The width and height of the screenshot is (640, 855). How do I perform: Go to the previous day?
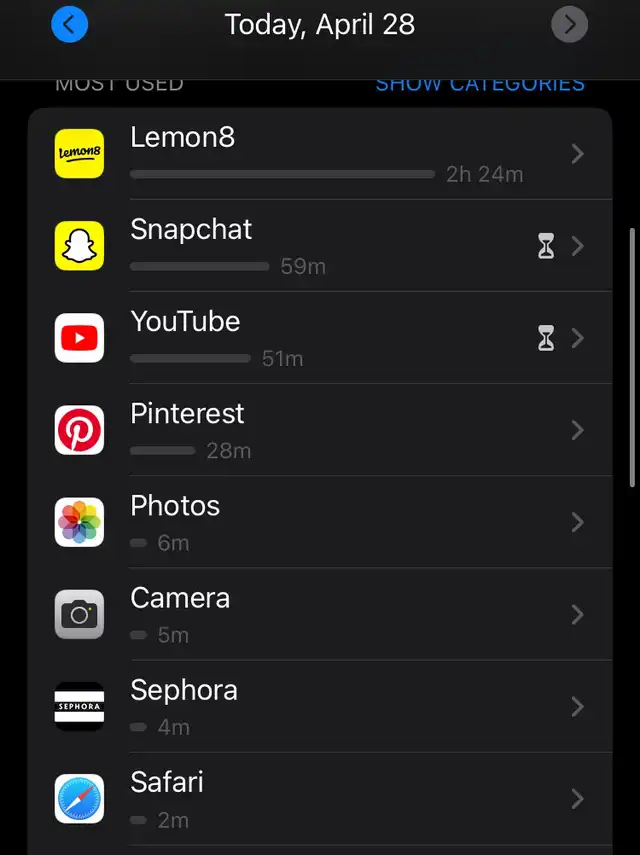tap(70, 25)
